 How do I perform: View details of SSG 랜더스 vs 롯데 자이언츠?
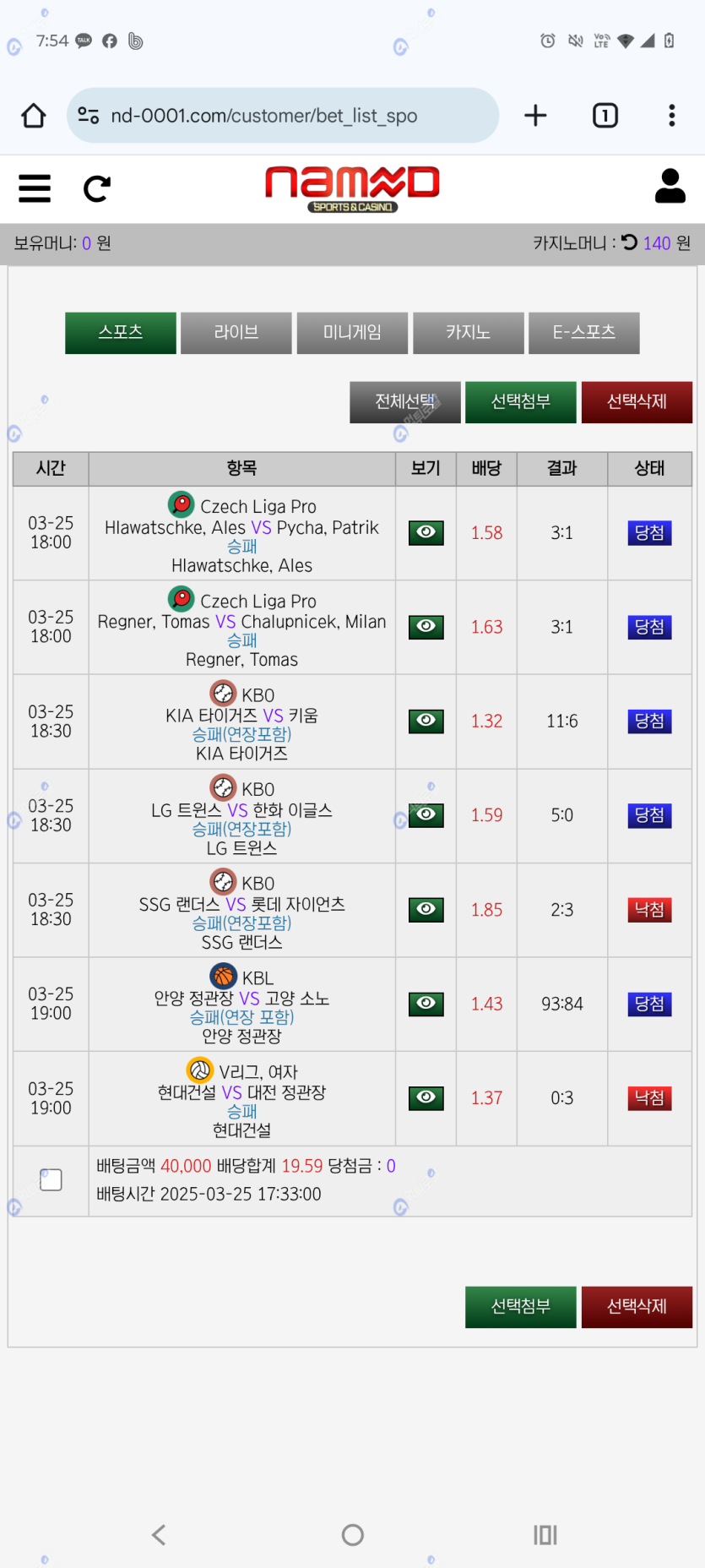(426, 909)
